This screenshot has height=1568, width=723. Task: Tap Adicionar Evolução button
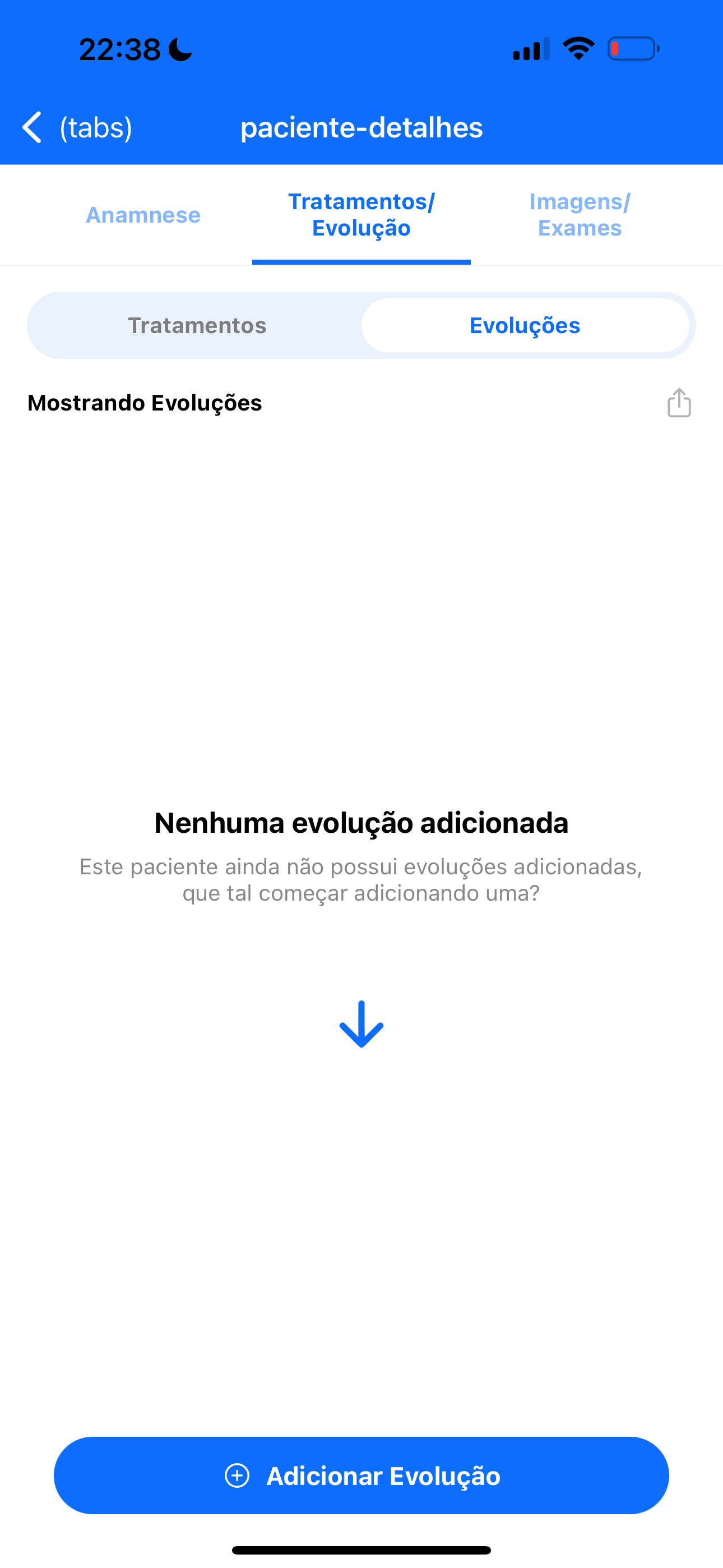coord(361,1475)
